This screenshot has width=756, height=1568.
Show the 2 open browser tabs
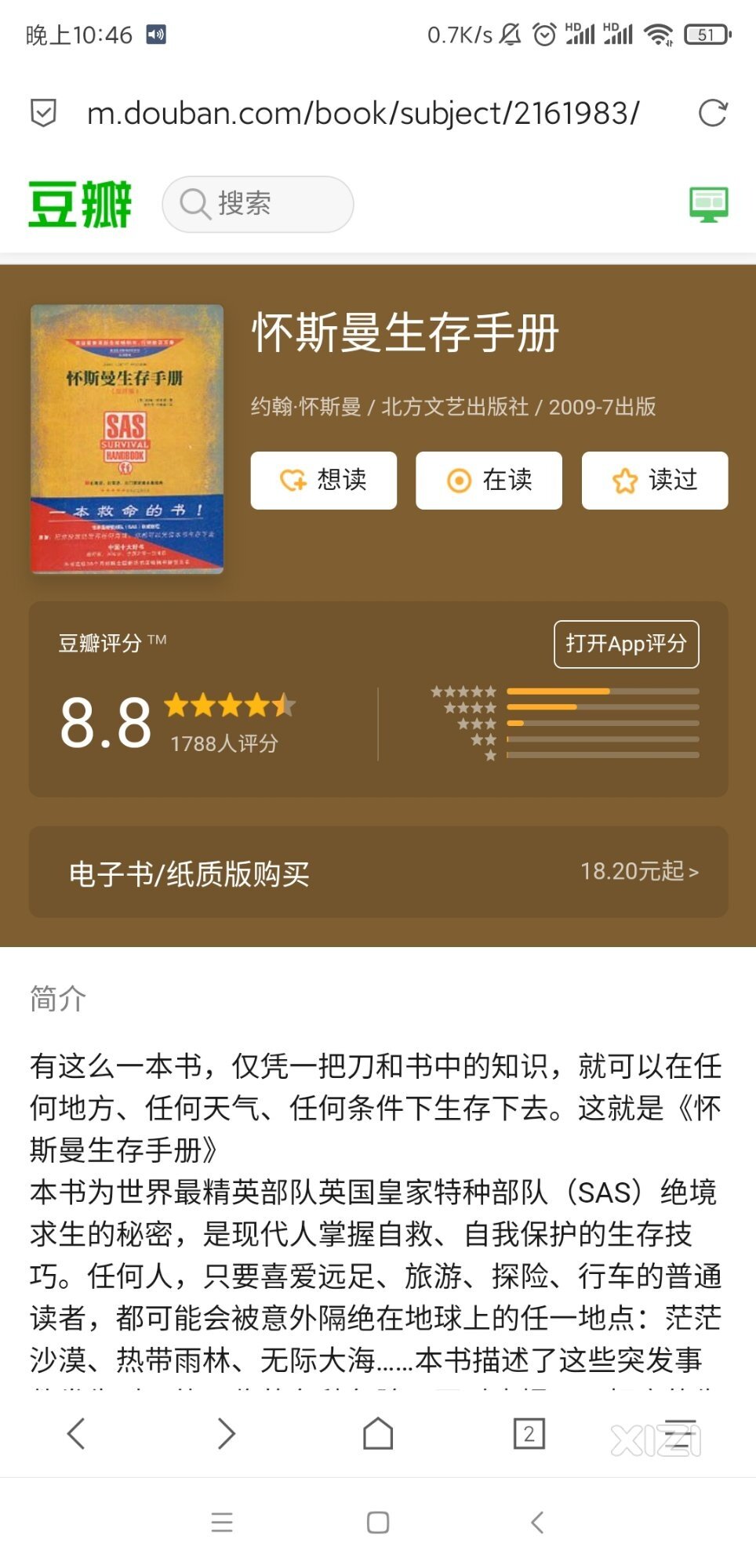point(529,1433)
